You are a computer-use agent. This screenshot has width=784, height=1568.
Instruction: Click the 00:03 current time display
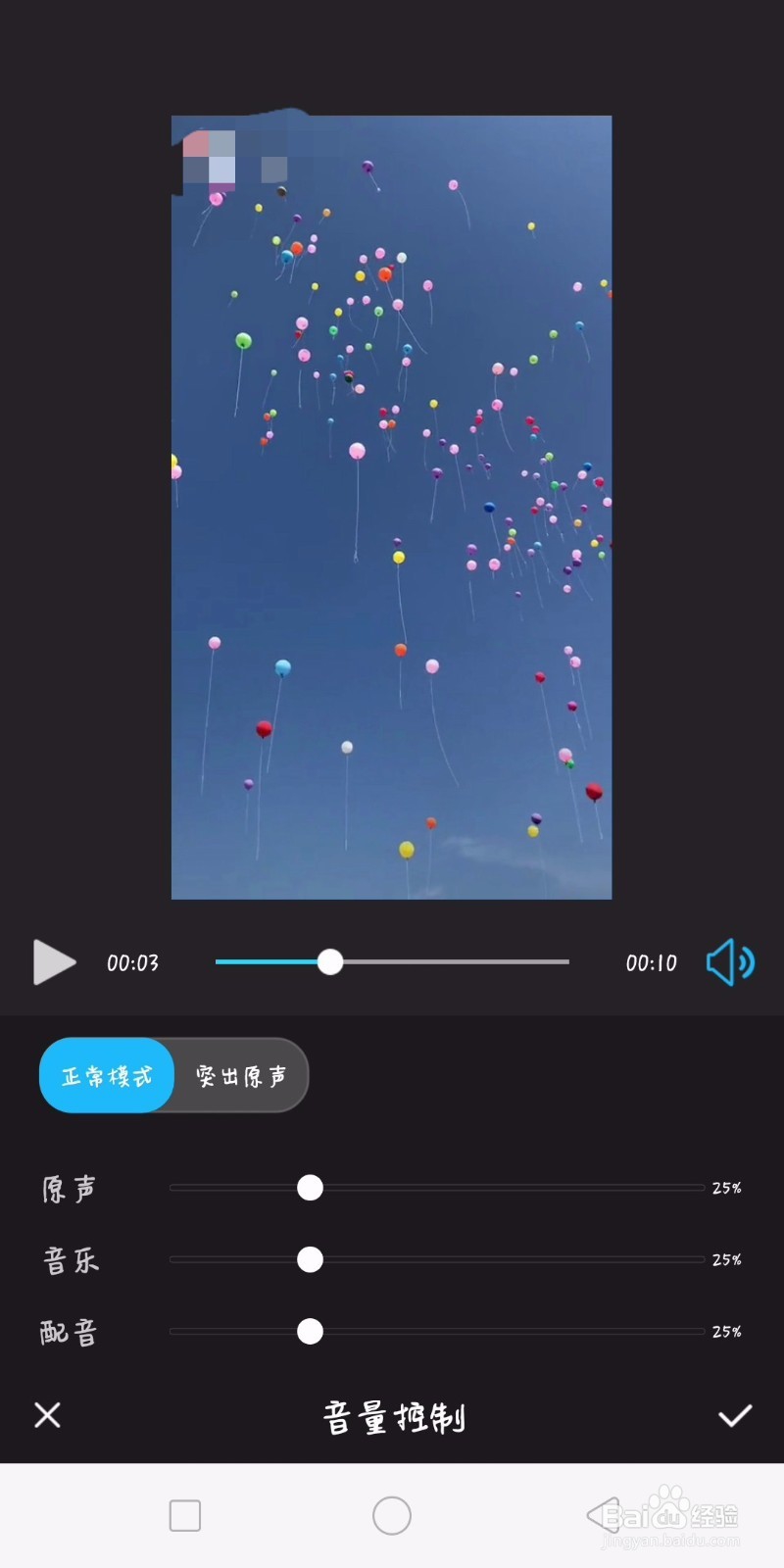coord(133,962)
